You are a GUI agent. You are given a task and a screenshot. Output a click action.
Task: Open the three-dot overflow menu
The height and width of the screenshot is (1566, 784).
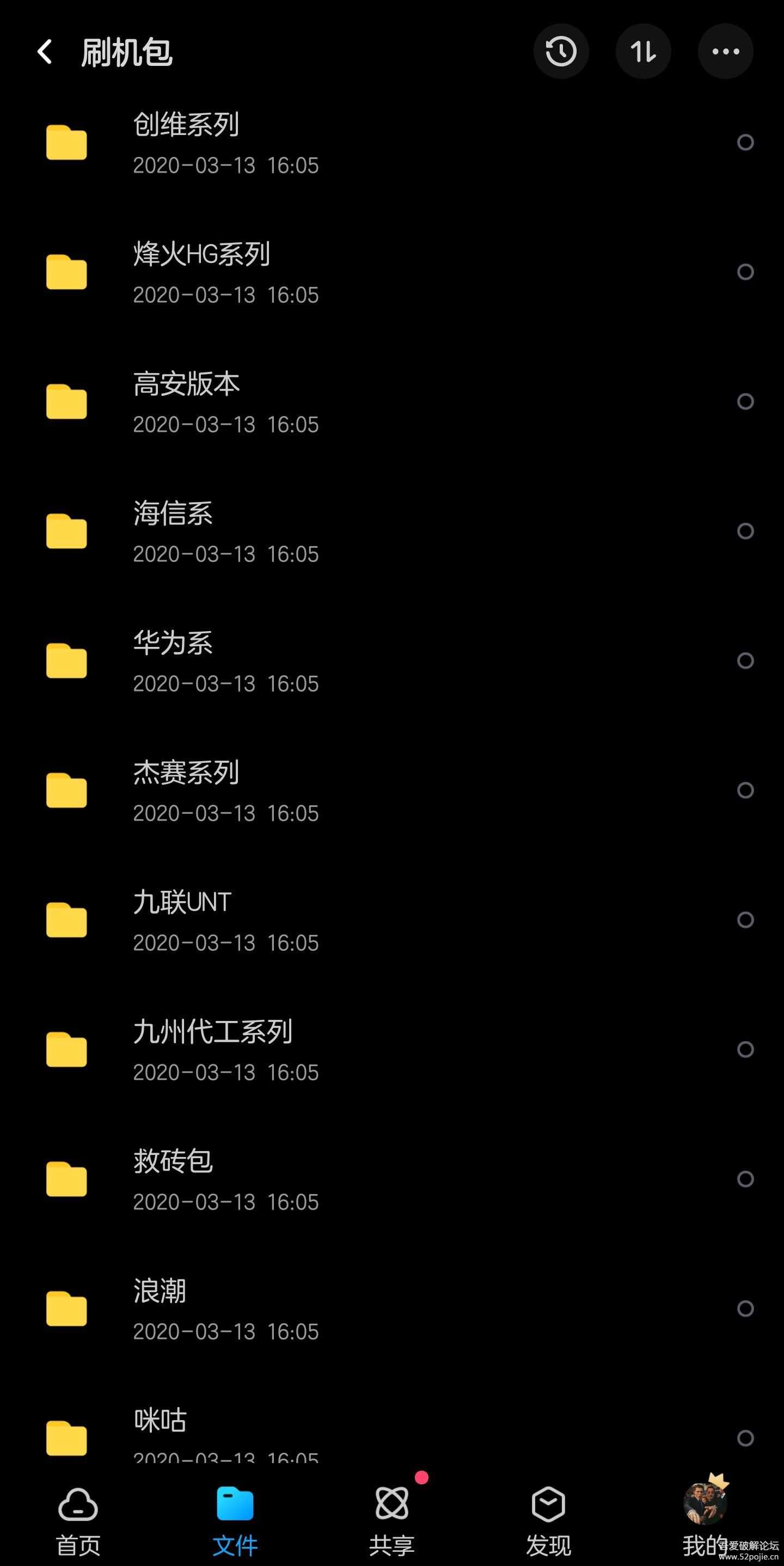[x=725, y=52]
